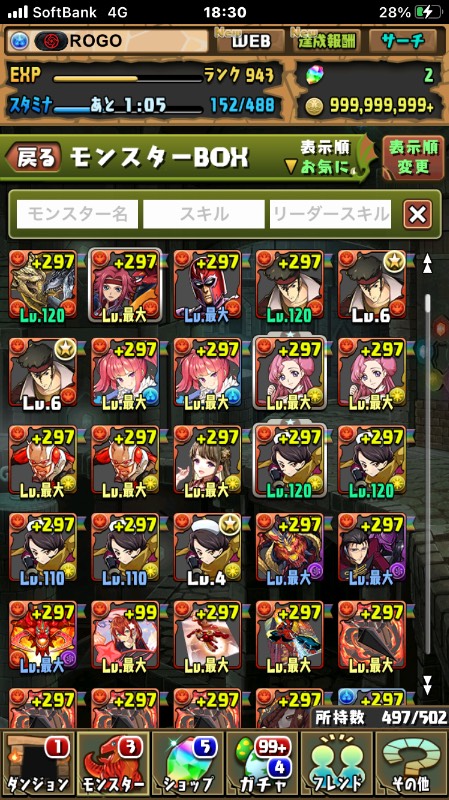Select the Magneto helmet monster

pyautogui.click(x=207, y=286)
